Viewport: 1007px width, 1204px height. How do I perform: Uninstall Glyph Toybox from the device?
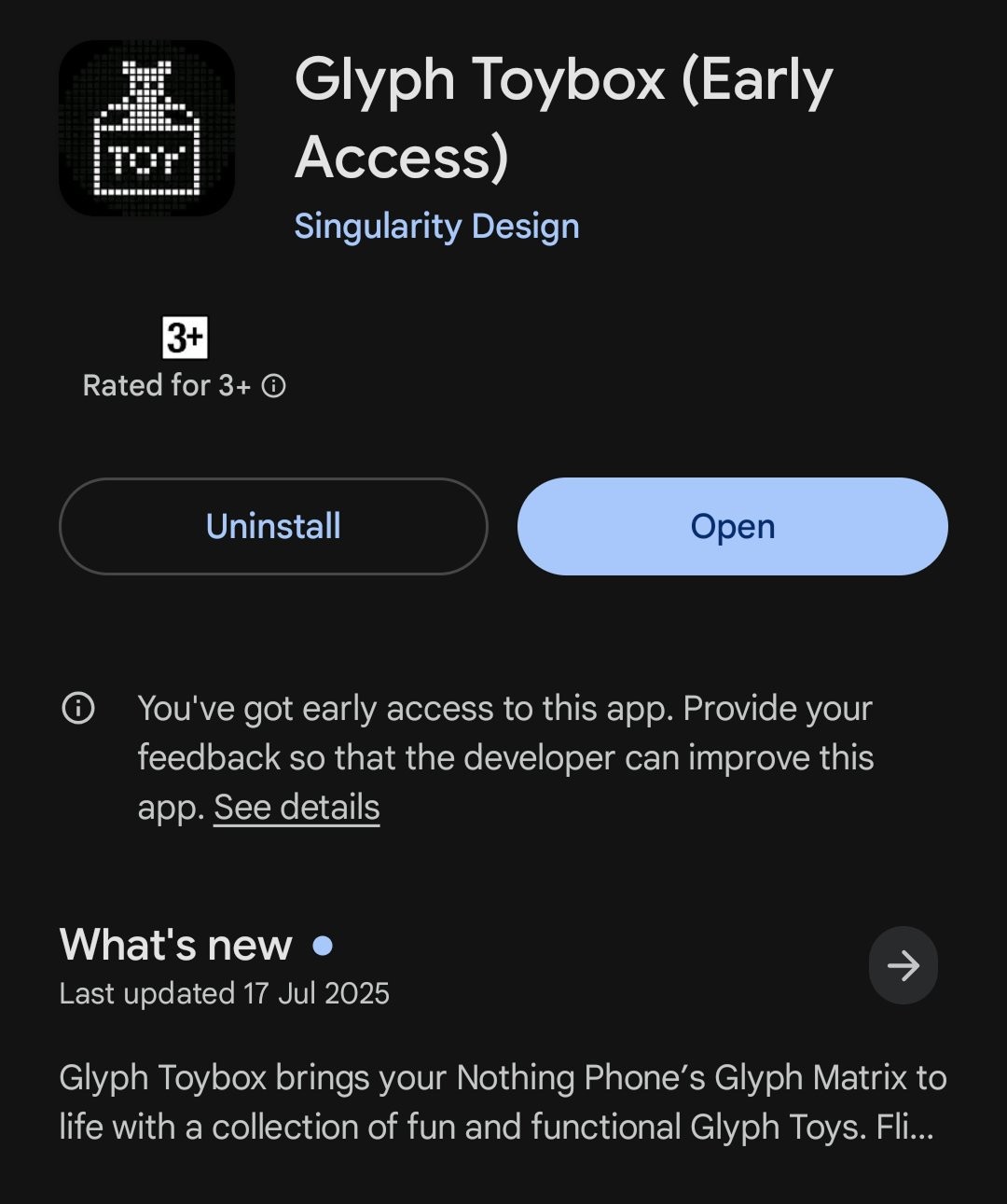coord(273,527)
